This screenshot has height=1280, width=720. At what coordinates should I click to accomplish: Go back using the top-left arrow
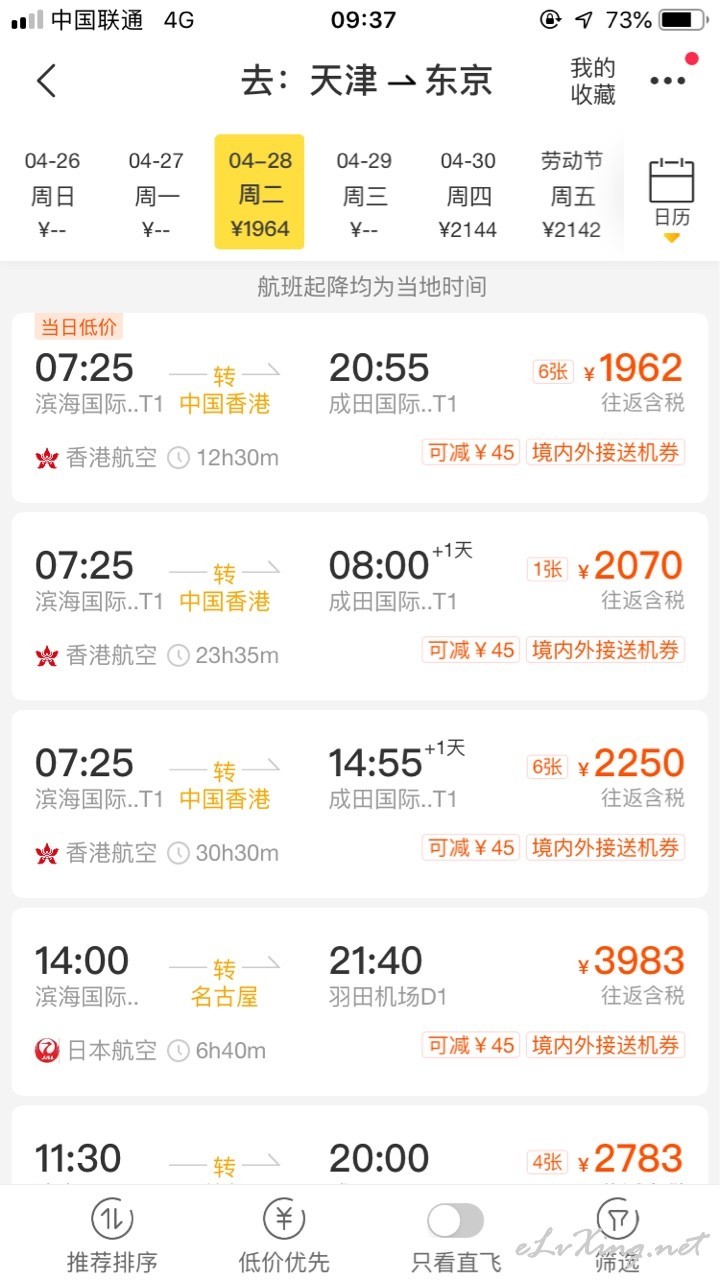(x=46, y=81)
